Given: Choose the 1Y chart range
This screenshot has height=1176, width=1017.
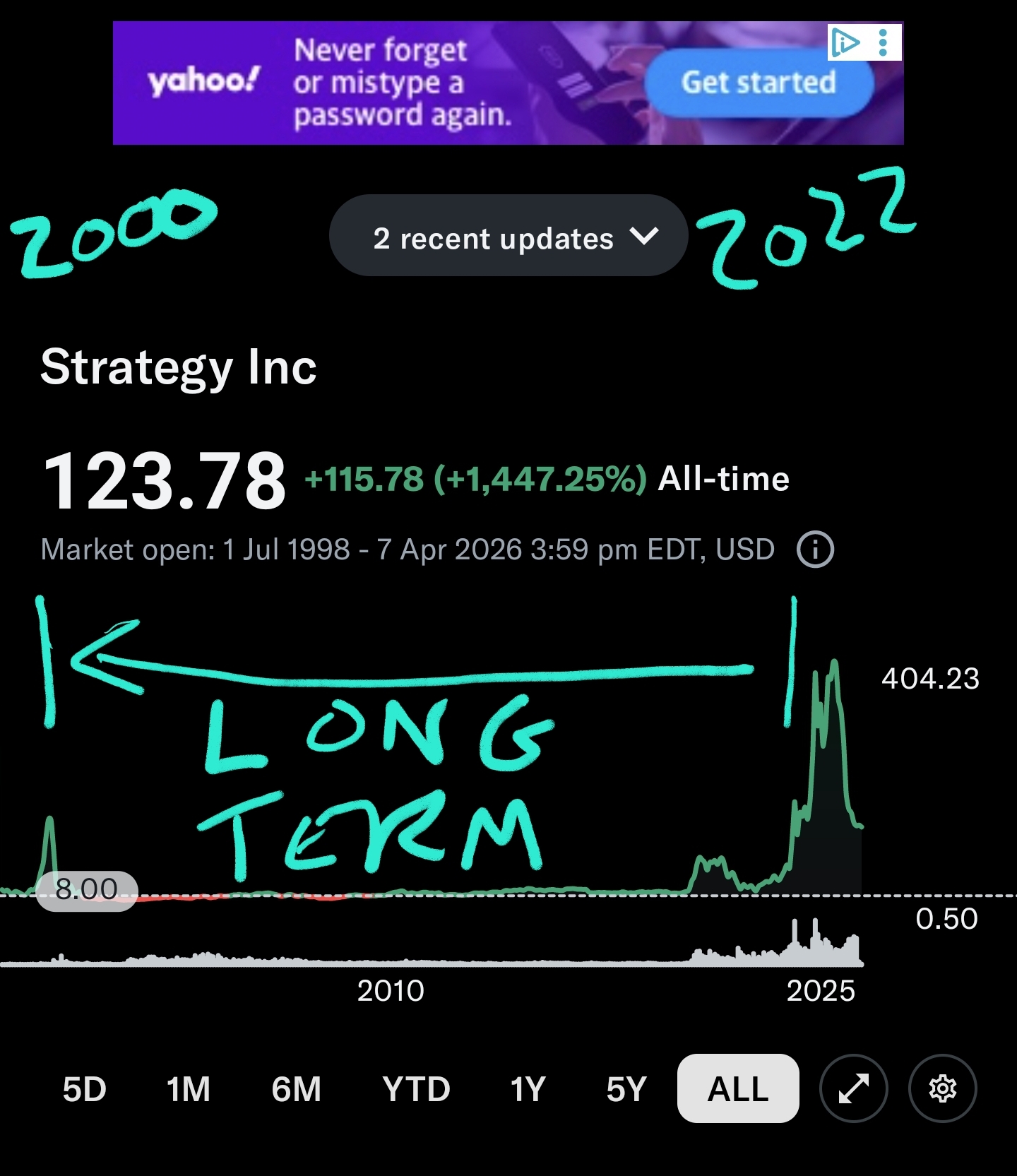Looking at the screenshot, I should click(528, 1088).
